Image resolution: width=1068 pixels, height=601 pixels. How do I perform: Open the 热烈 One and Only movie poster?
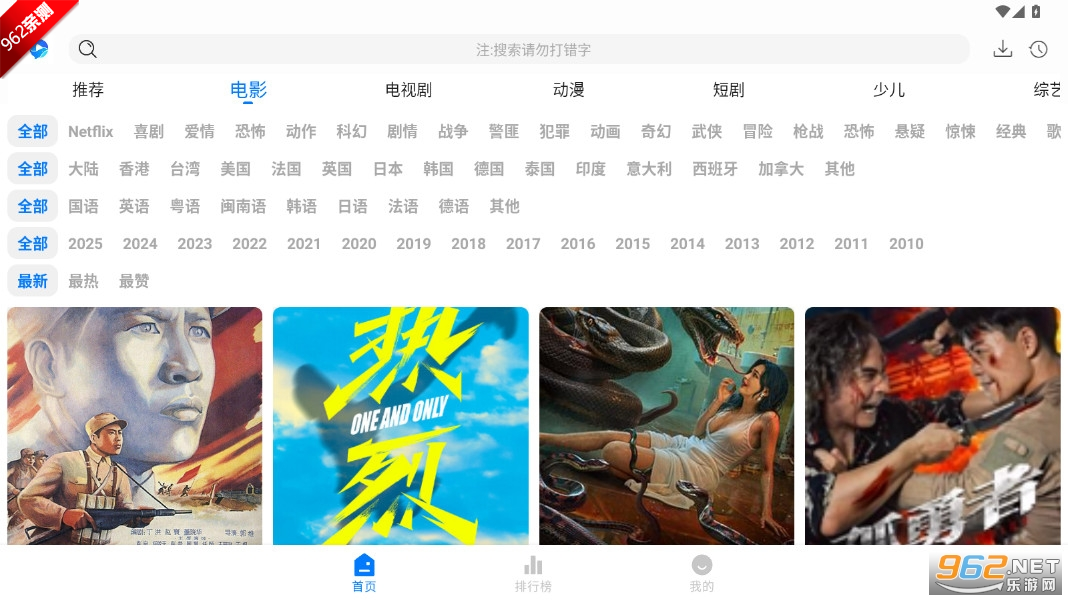pyautogui.click(x=400, y=425)
